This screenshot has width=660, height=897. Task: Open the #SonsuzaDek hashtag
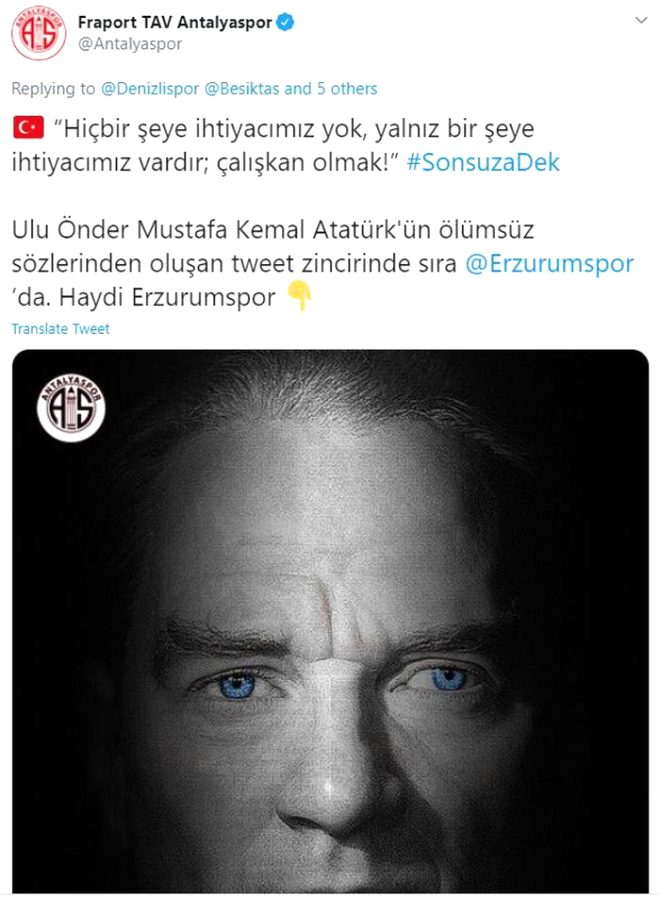tap(497, 162)
